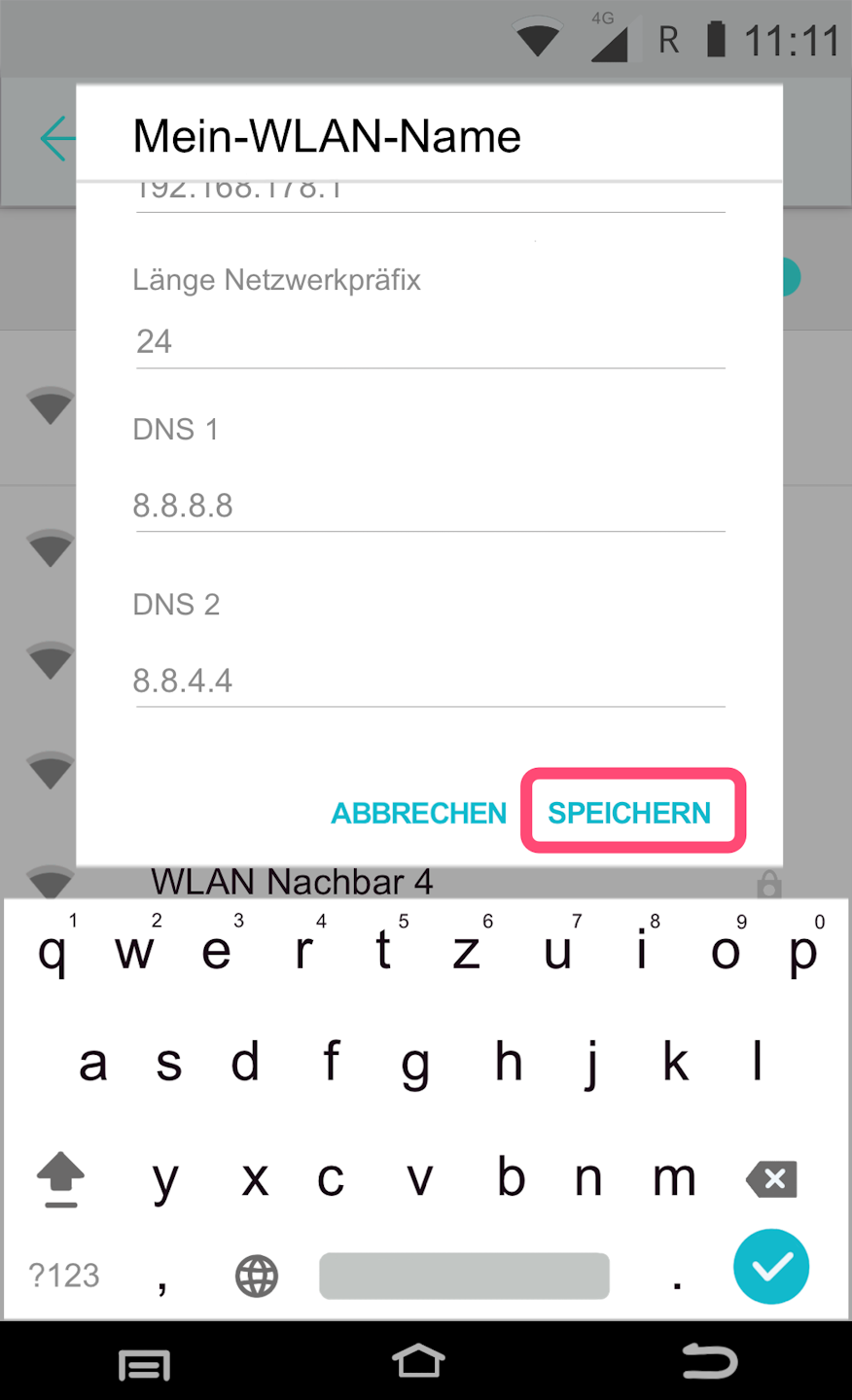Tap the Android home button
The image size is (852, 1400).
(x=418, y=1363)
